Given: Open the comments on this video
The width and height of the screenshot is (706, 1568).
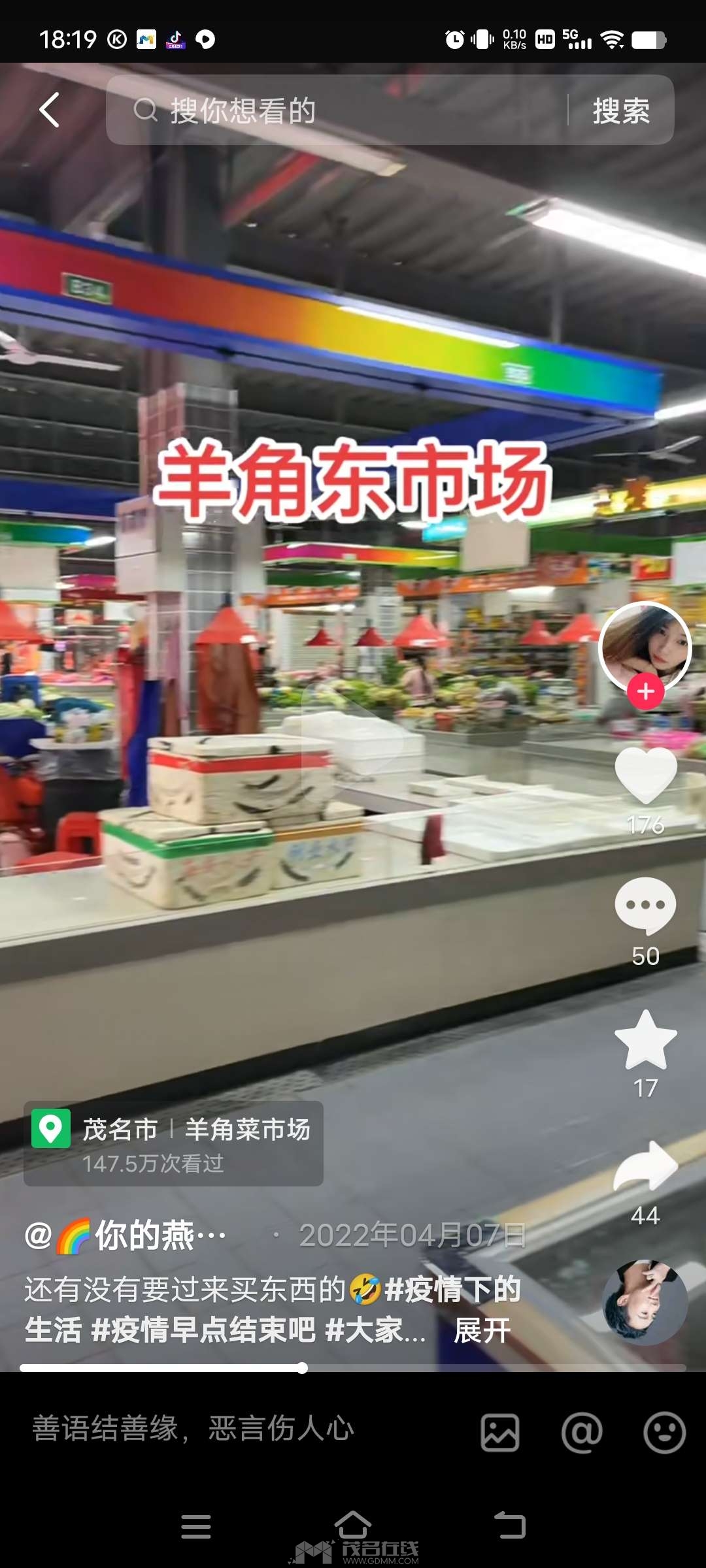Looking at the screenshot, I should click(646, 906).
